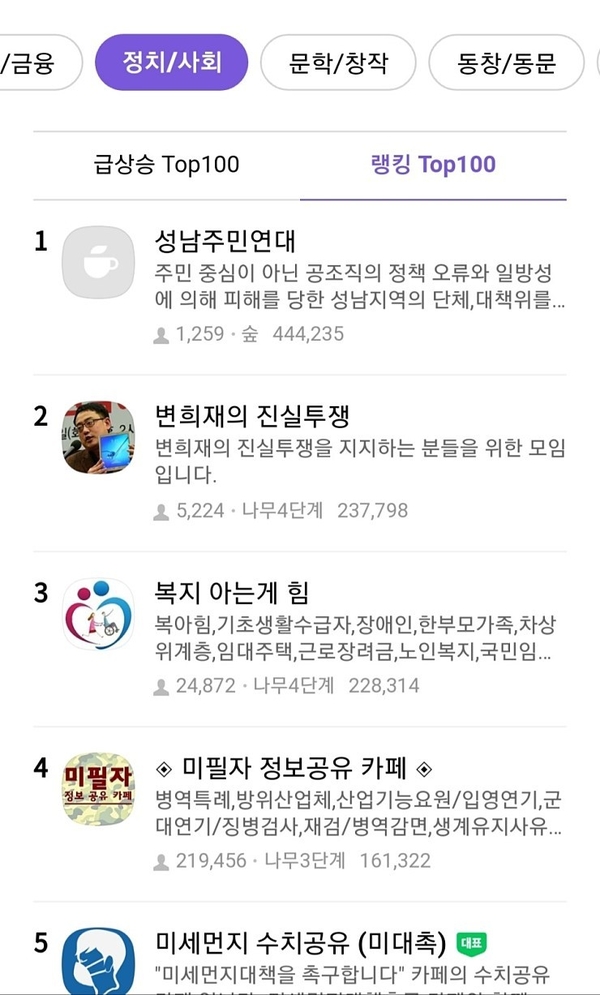Open the 변희재의 진실투쟁 cafe
This screenshot has height=995, width=600.
click(x=252, y=416)
